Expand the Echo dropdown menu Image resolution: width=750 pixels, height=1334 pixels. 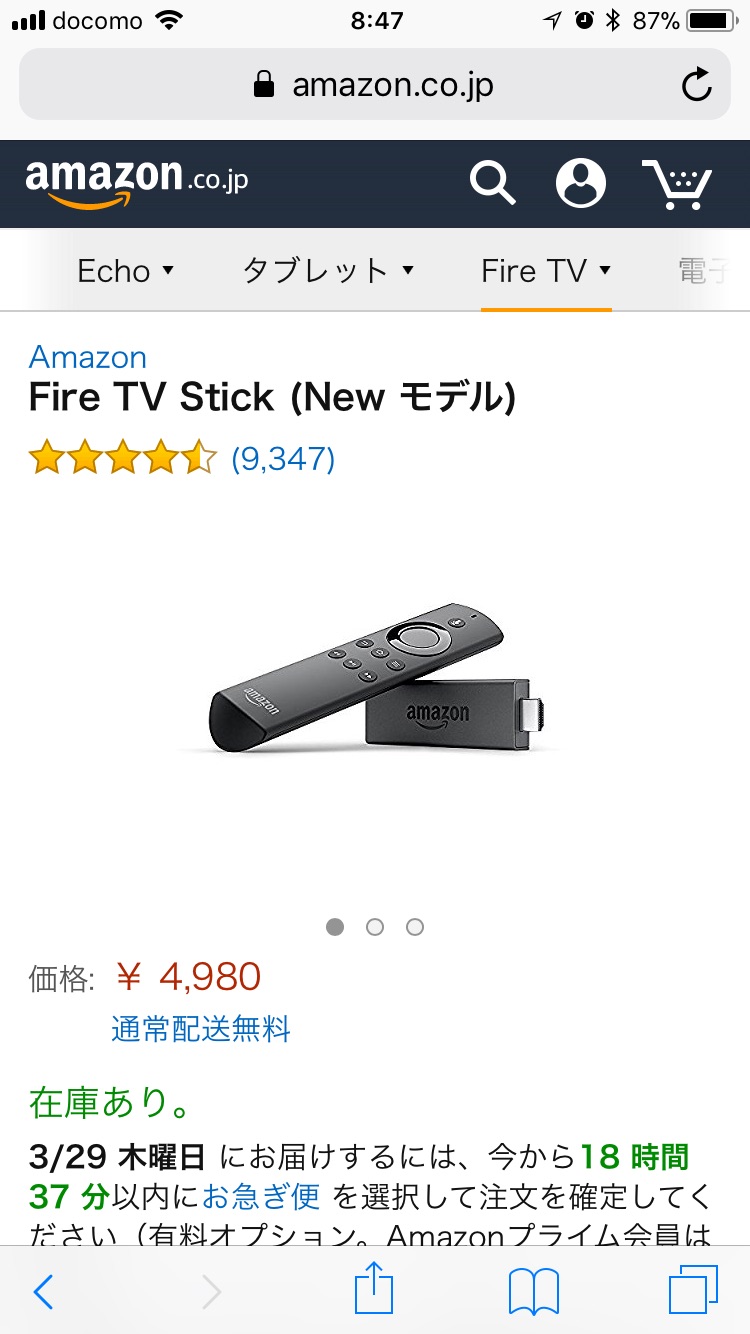point(126,271)
